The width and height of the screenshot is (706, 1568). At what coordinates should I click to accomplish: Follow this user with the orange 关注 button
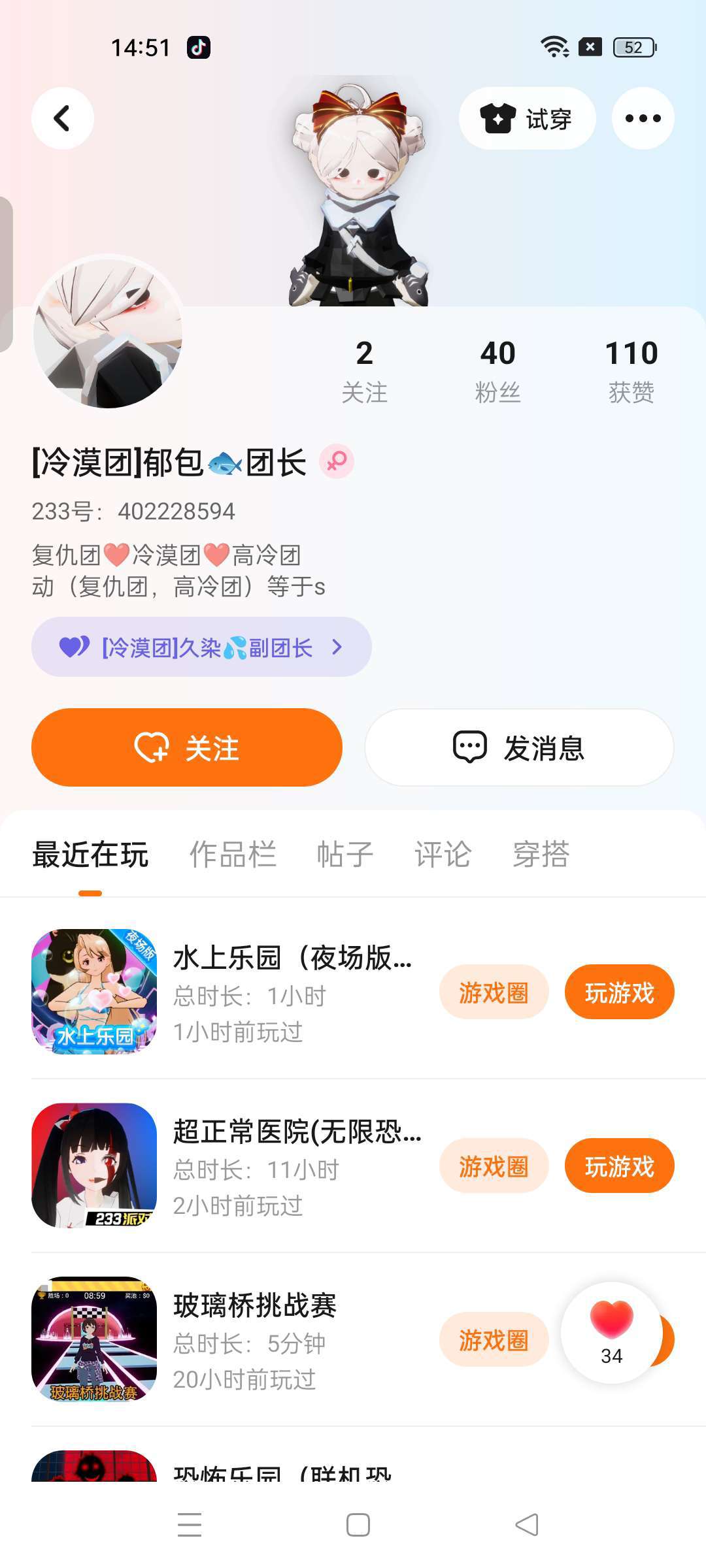[187, 747]
